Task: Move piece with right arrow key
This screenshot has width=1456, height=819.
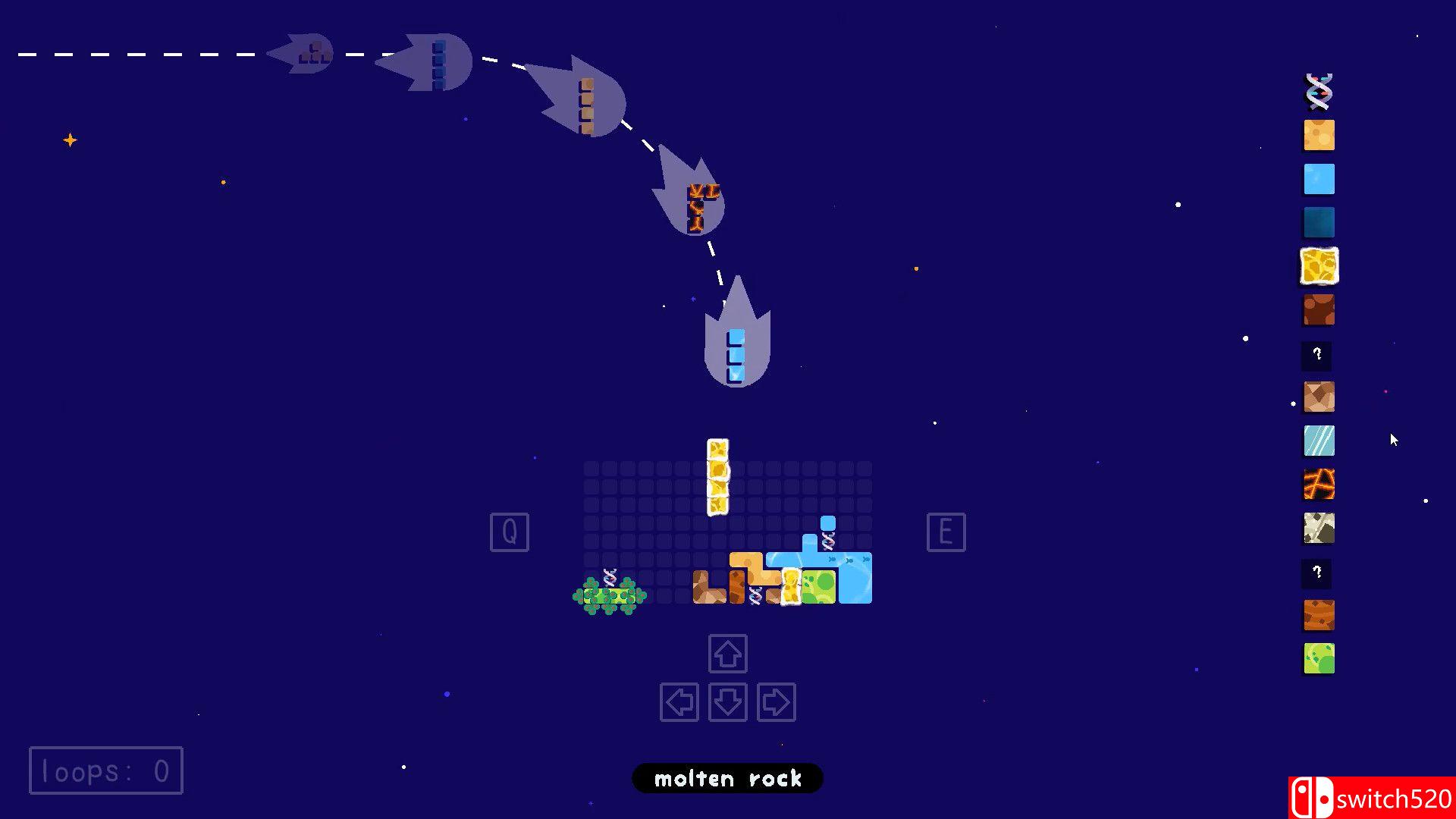Action: 776,702
